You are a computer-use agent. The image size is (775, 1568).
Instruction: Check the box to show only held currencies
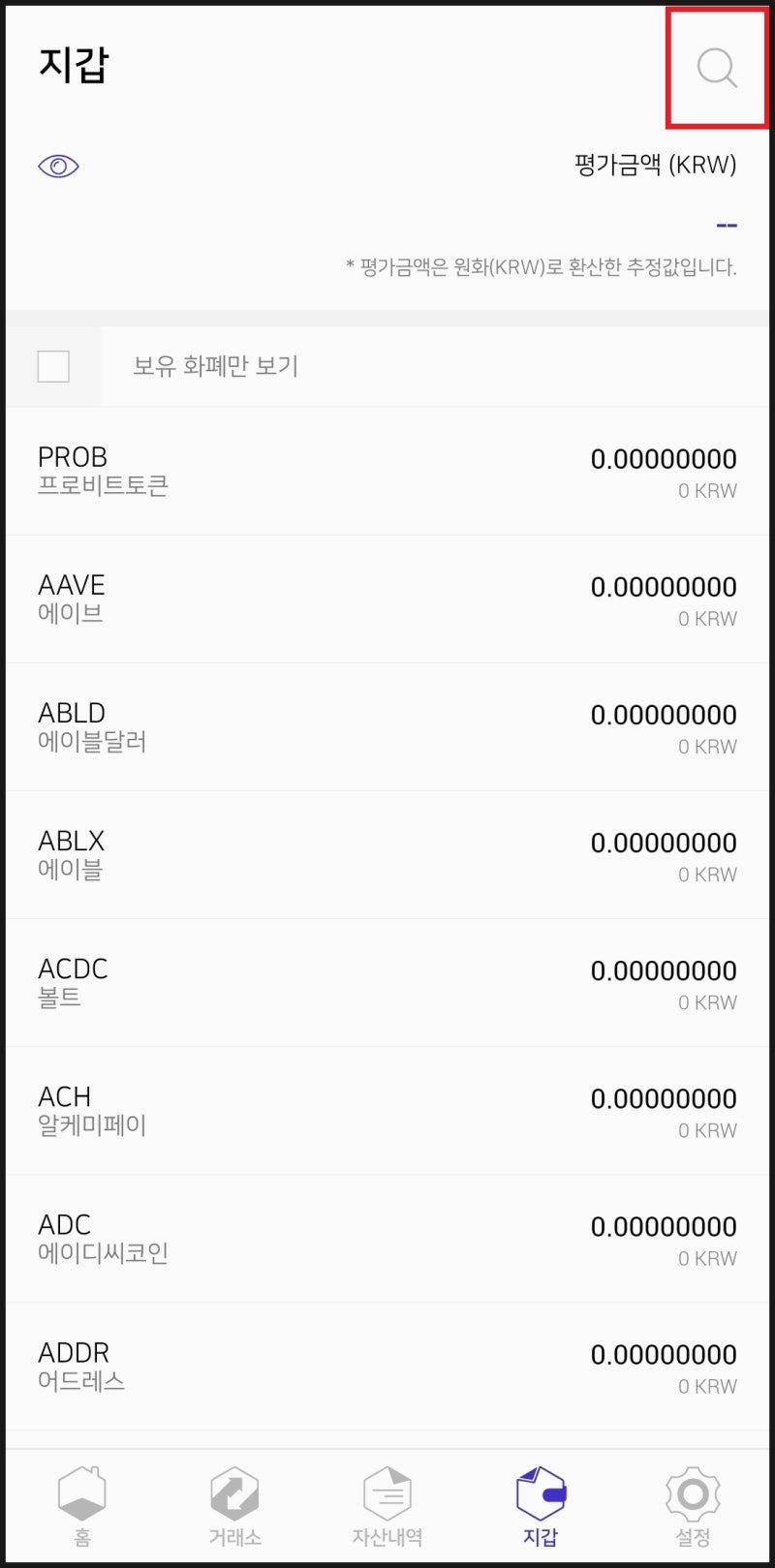[x=53, y=366]
